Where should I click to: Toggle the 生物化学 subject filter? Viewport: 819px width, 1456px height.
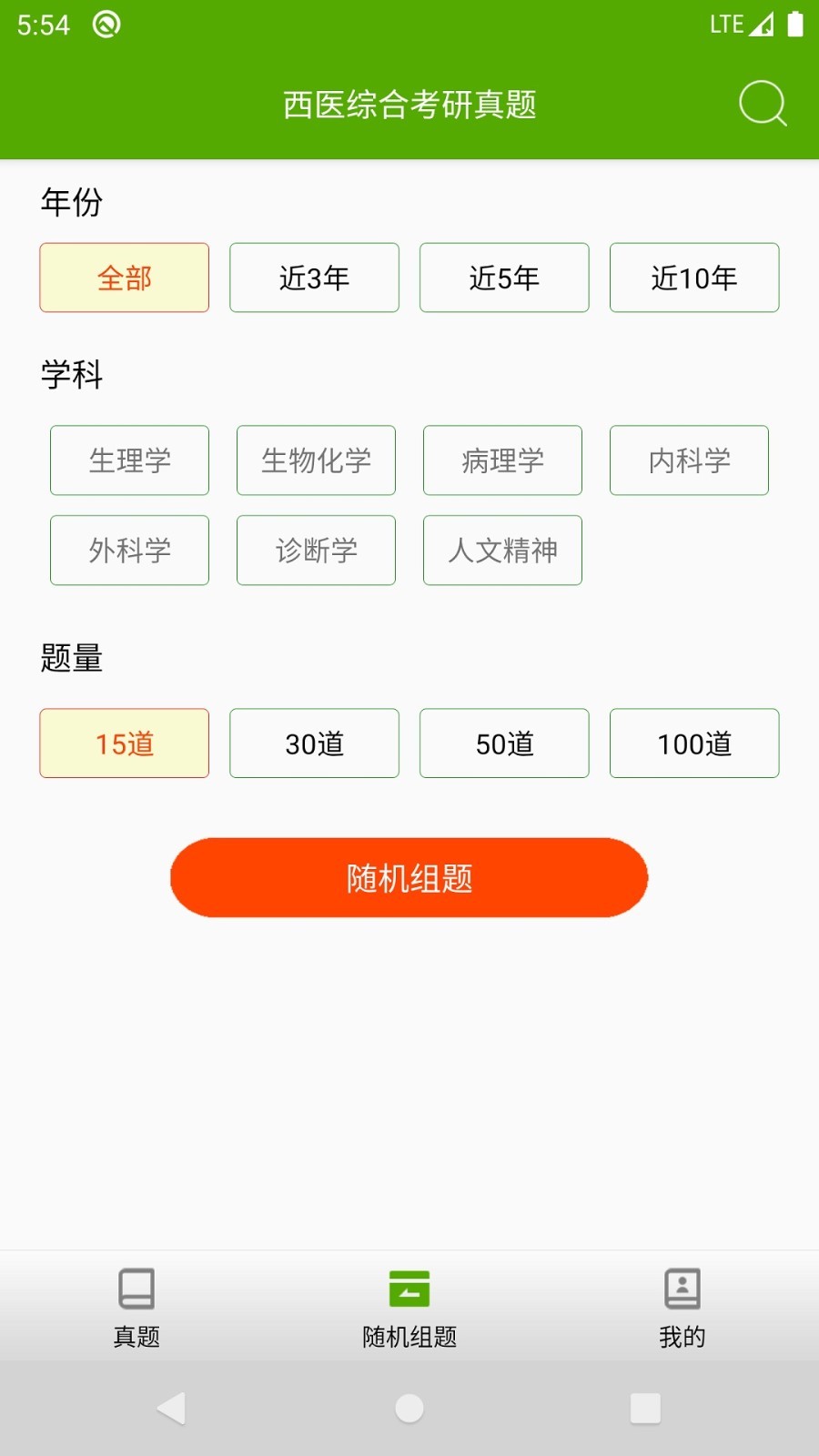[316, 460]
